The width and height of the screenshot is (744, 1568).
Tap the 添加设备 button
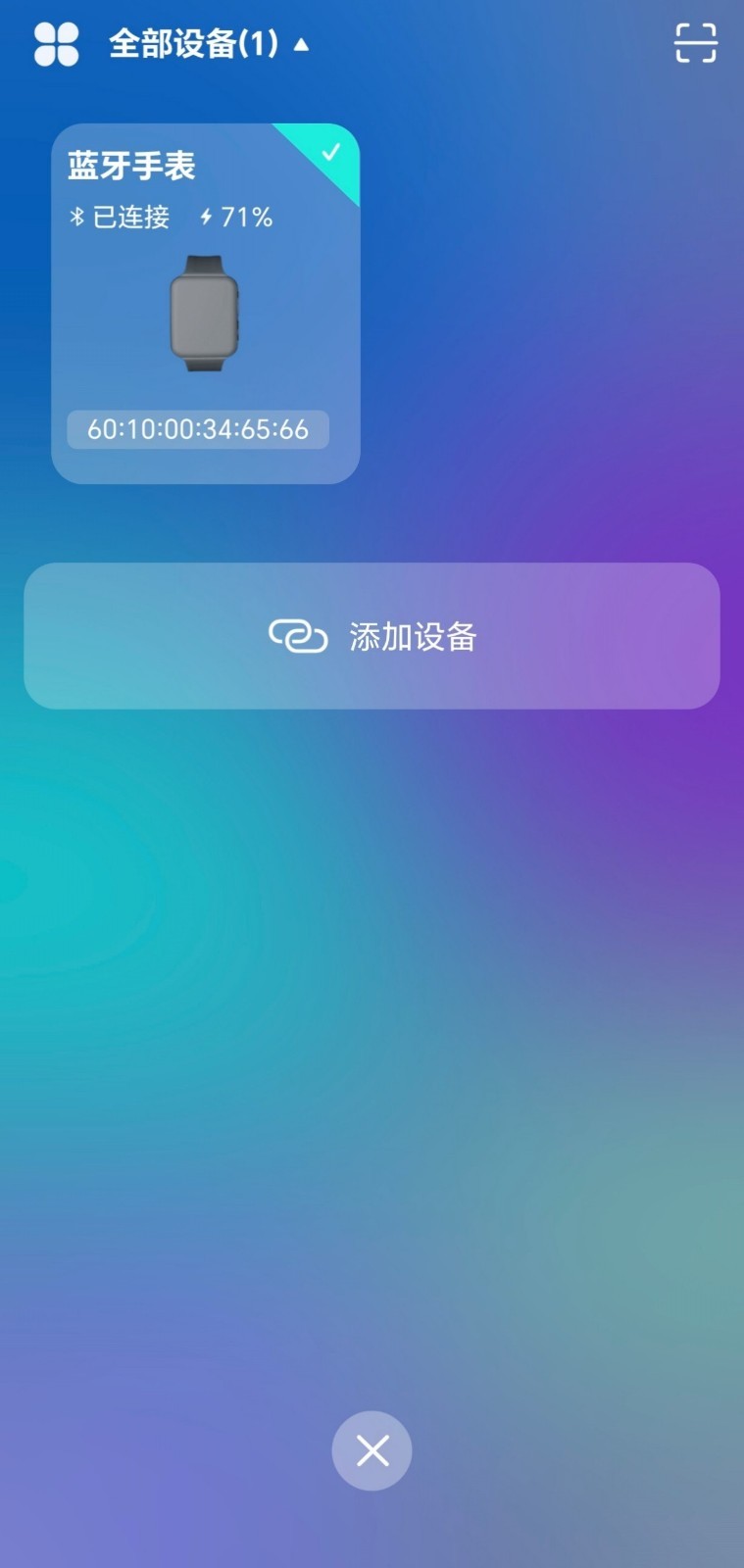[x=372, y=636]
